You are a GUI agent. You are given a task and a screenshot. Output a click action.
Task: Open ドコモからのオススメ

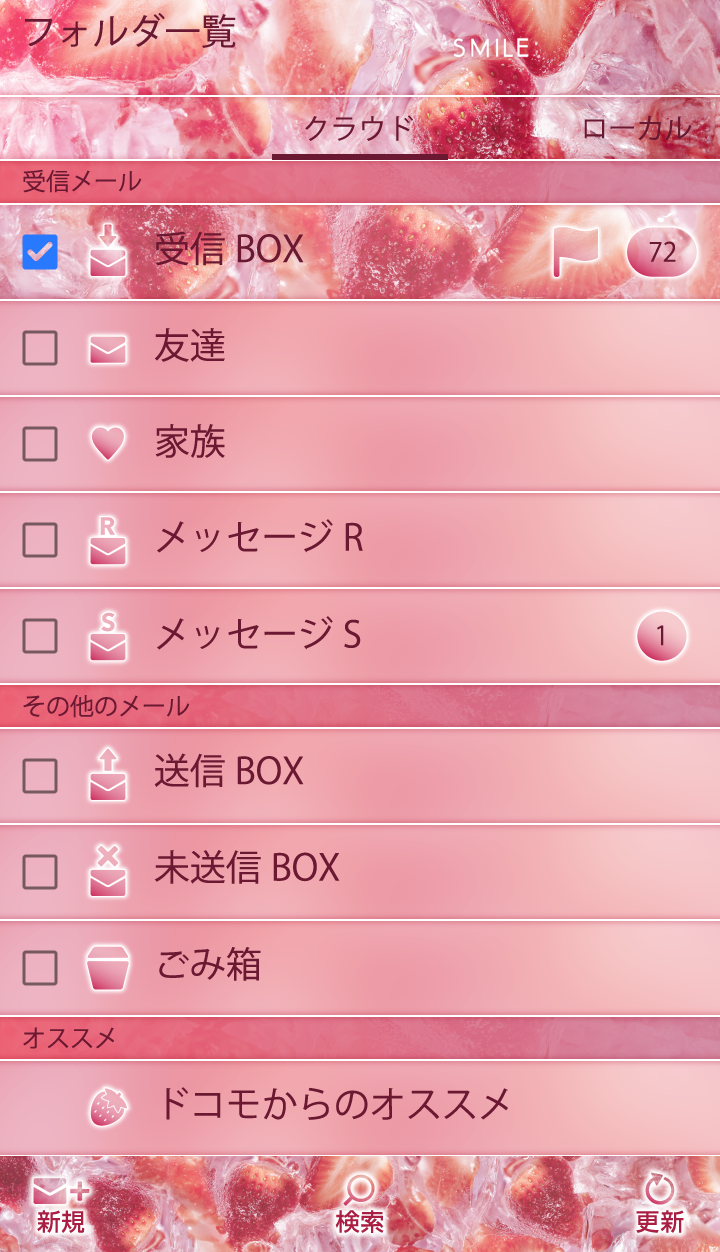click(335, 1105)
